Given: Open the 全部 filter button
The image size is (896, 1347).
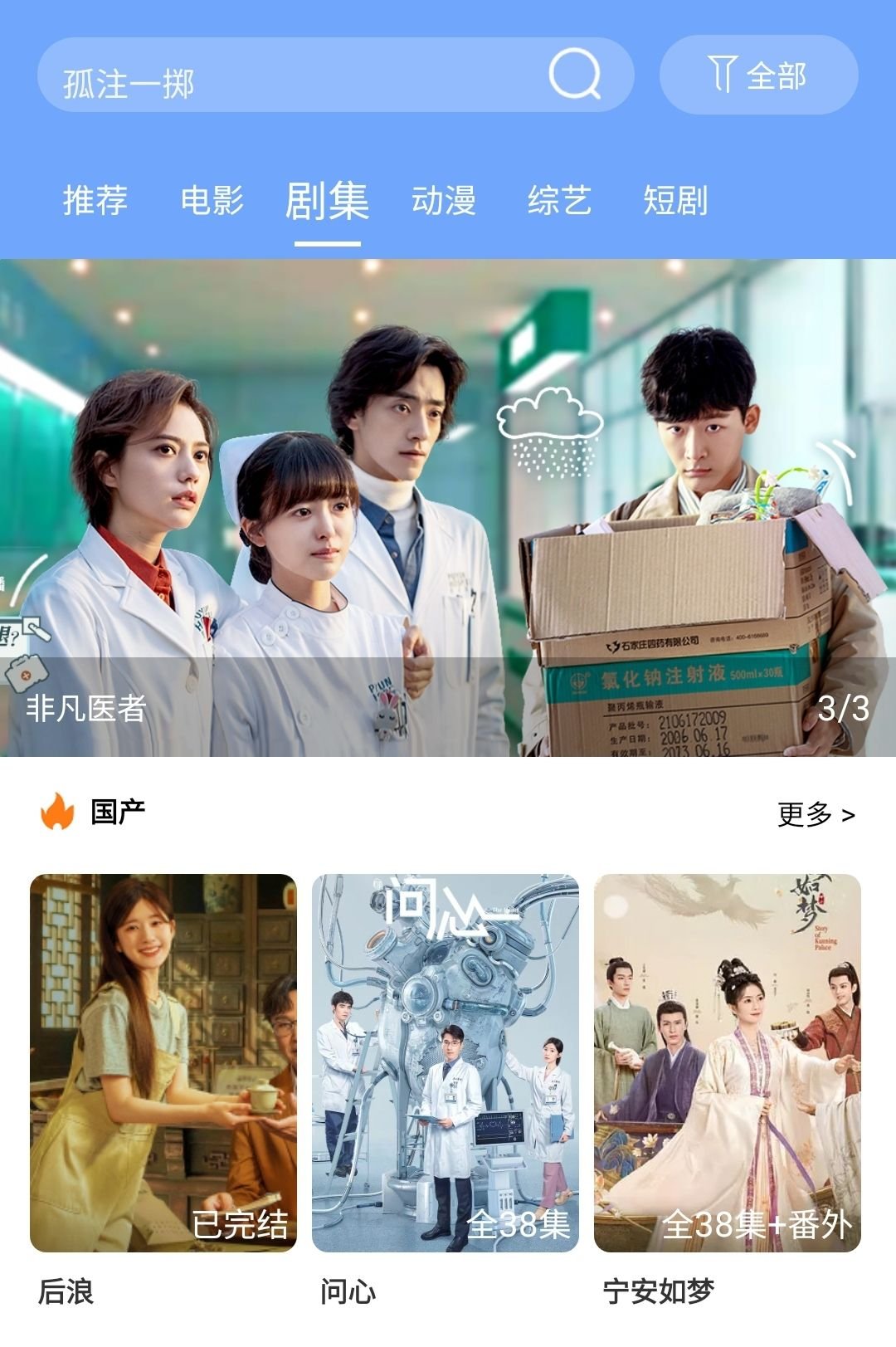Looking at the screenshot, I should click(x=758, y=76).
